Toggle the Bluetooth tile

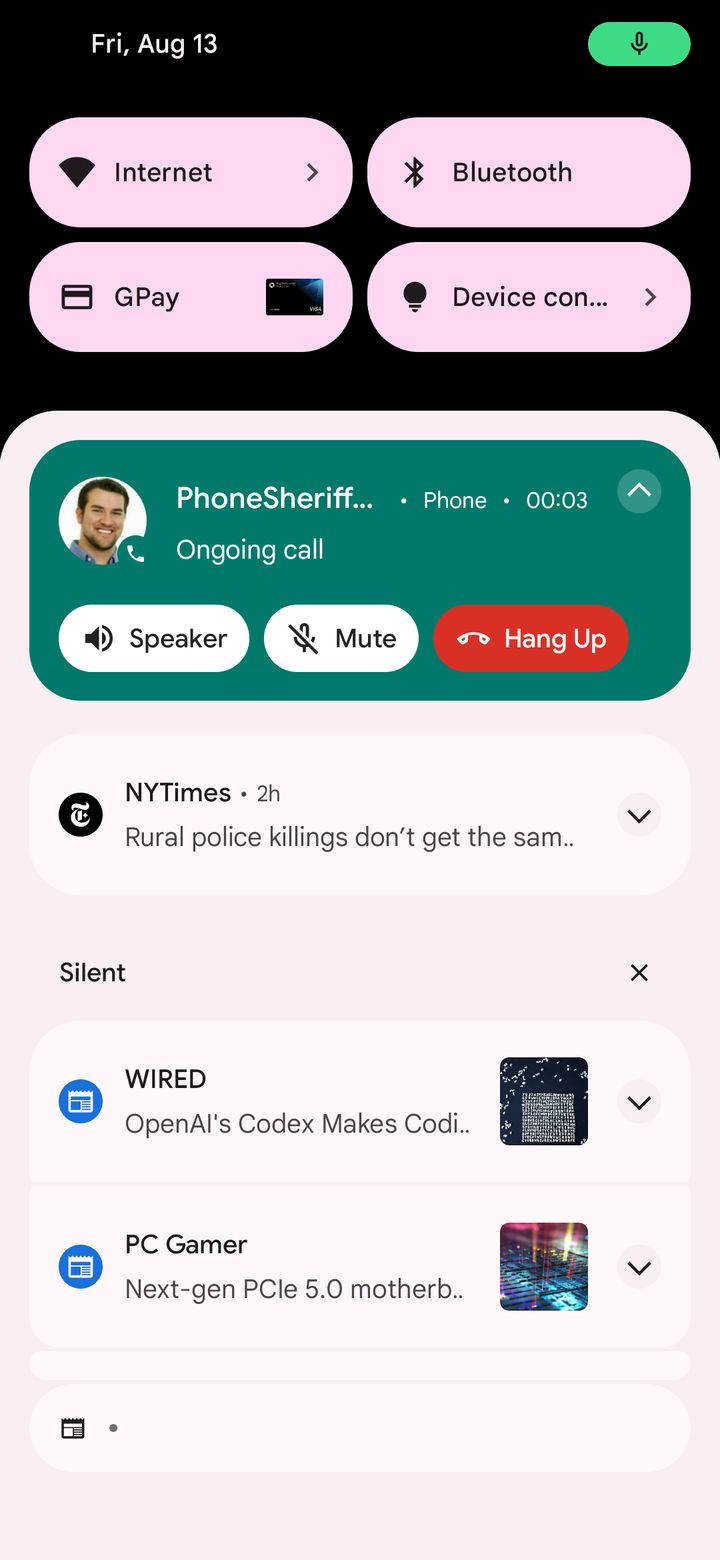tap(528, 172)
